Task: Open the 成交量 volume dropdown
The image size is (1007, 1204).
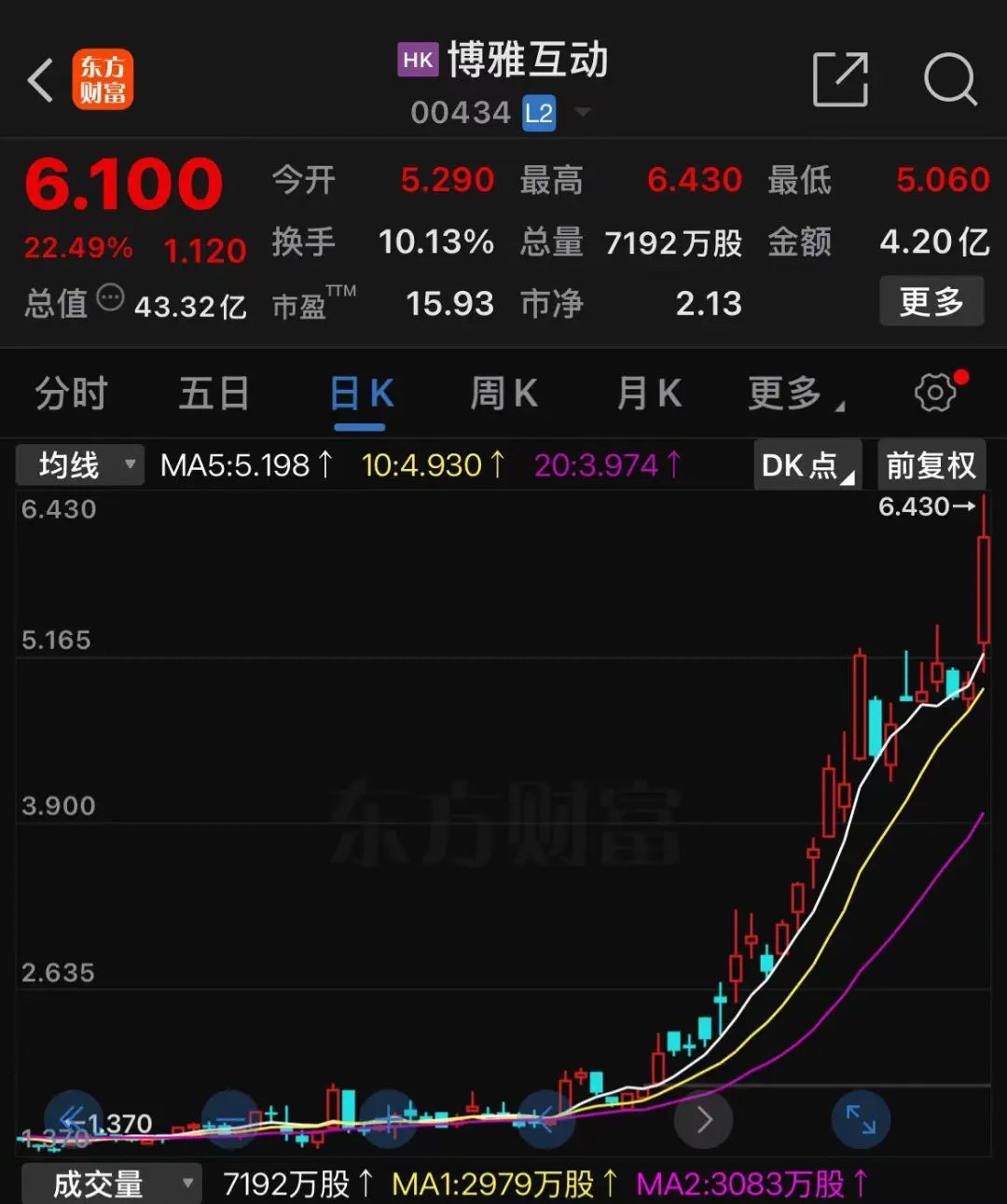Action: coord(110,1181)
